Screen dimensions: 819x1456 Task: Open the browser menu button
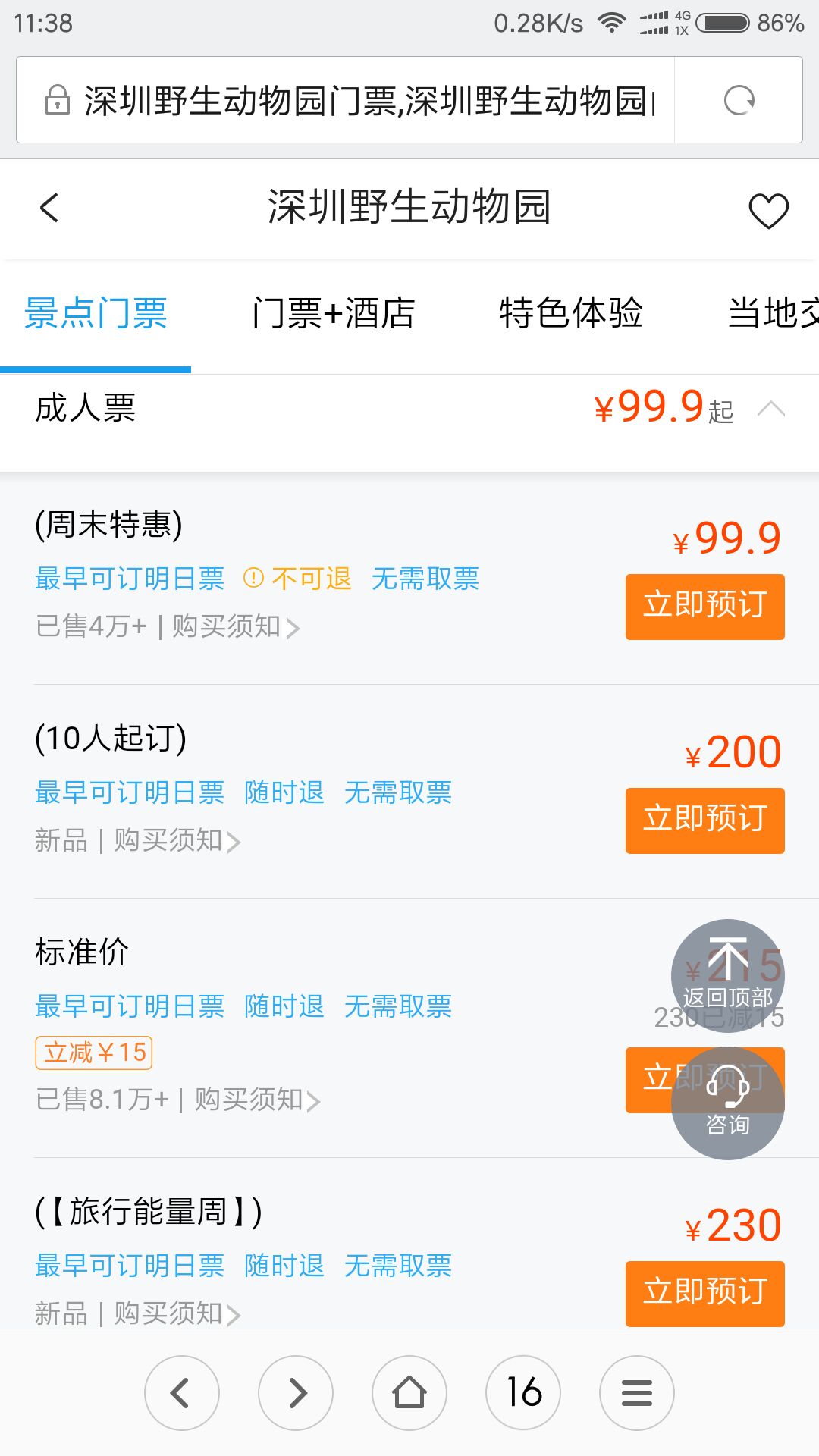coord(637,1393)
